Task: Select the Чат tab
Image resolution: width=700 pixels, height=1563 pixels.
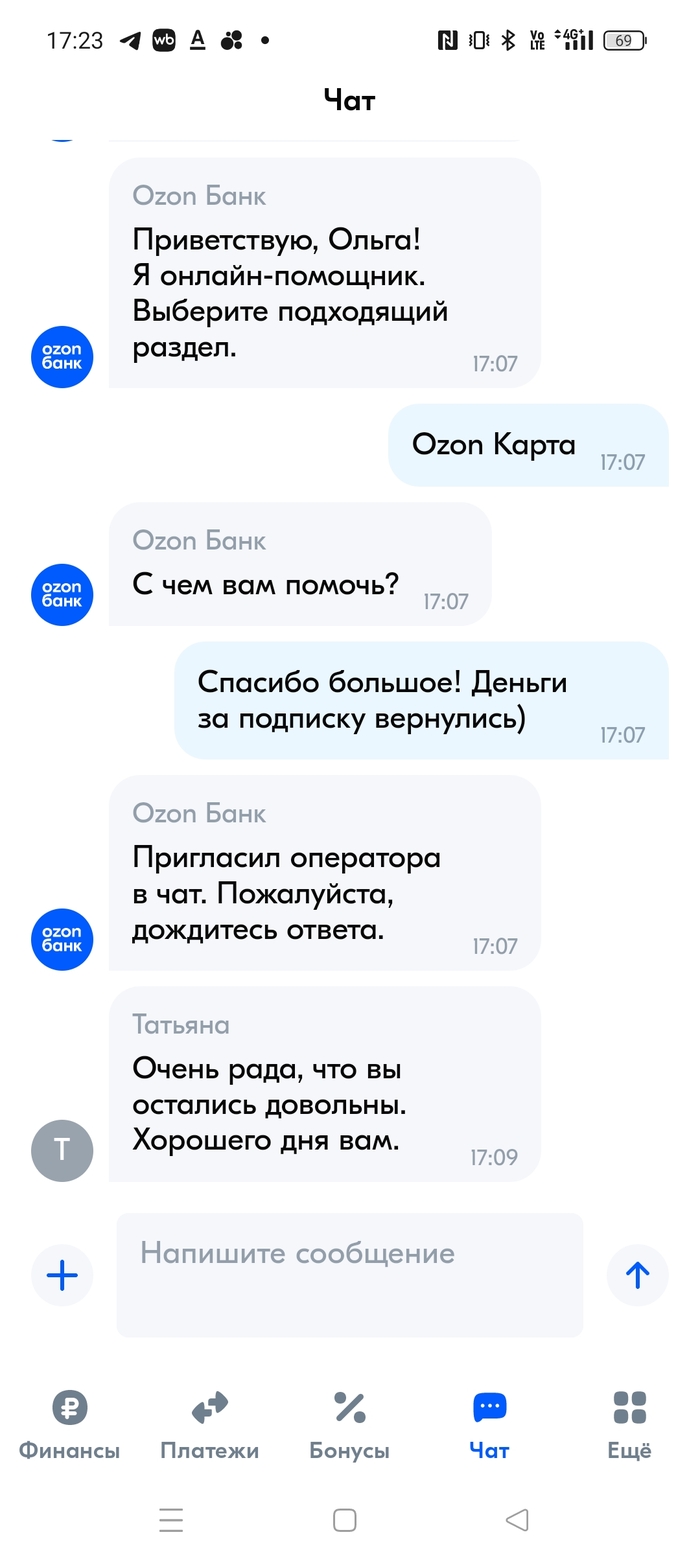Action: tap(490, 1424)
